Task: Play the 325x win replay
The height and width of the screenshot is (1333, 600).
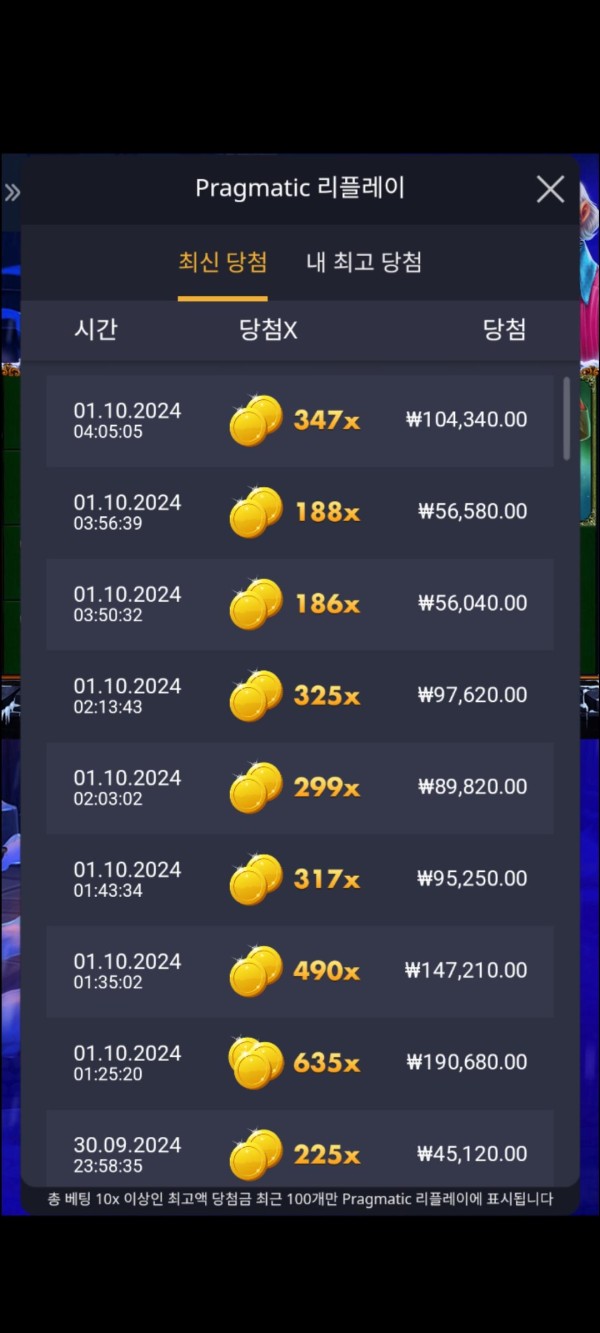Action: click(300, 696)
